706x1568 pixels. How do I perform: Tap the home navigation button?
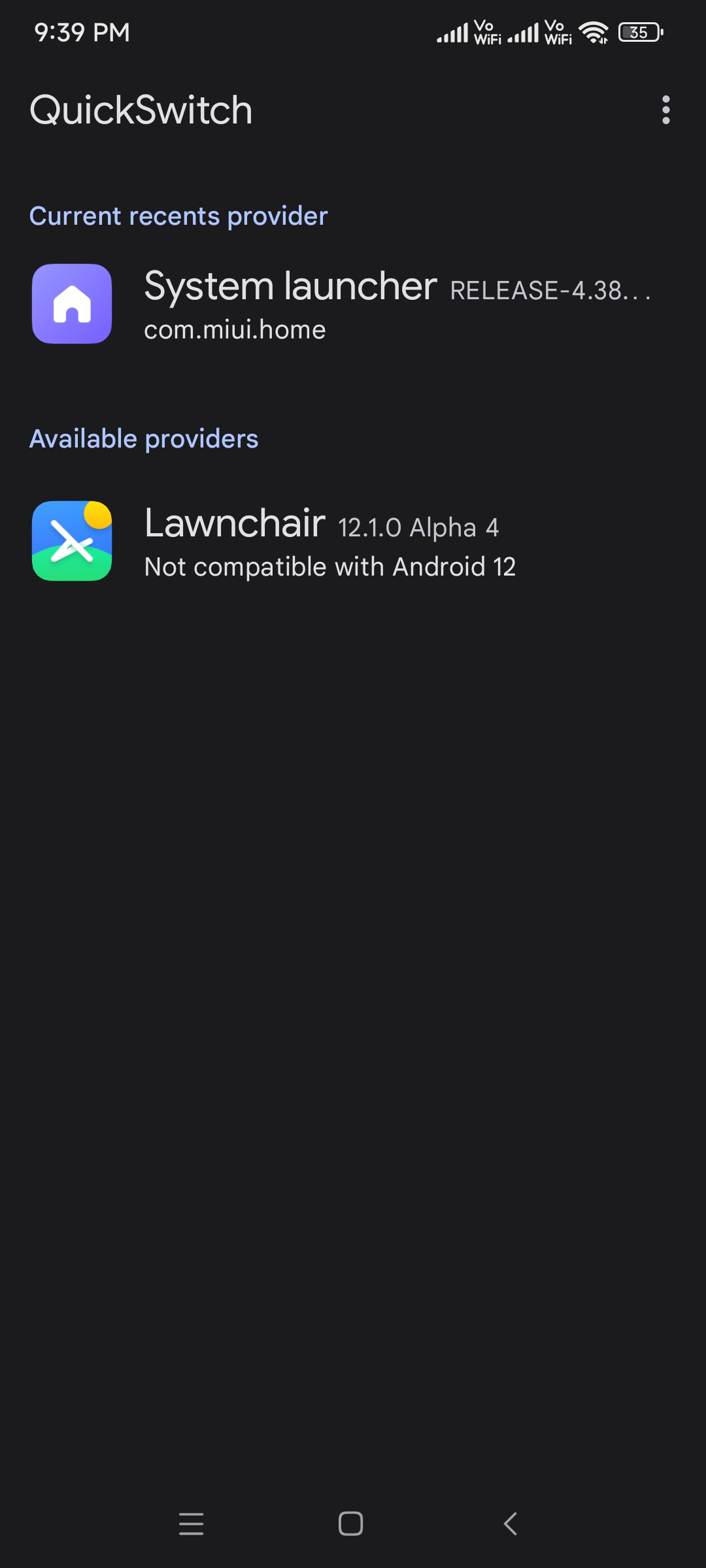click(350, 1524)
